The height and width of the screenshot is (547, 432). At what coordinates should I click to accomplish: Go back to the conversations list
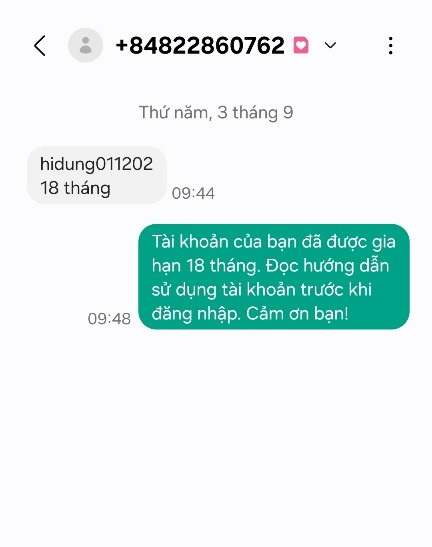[40, 46]
